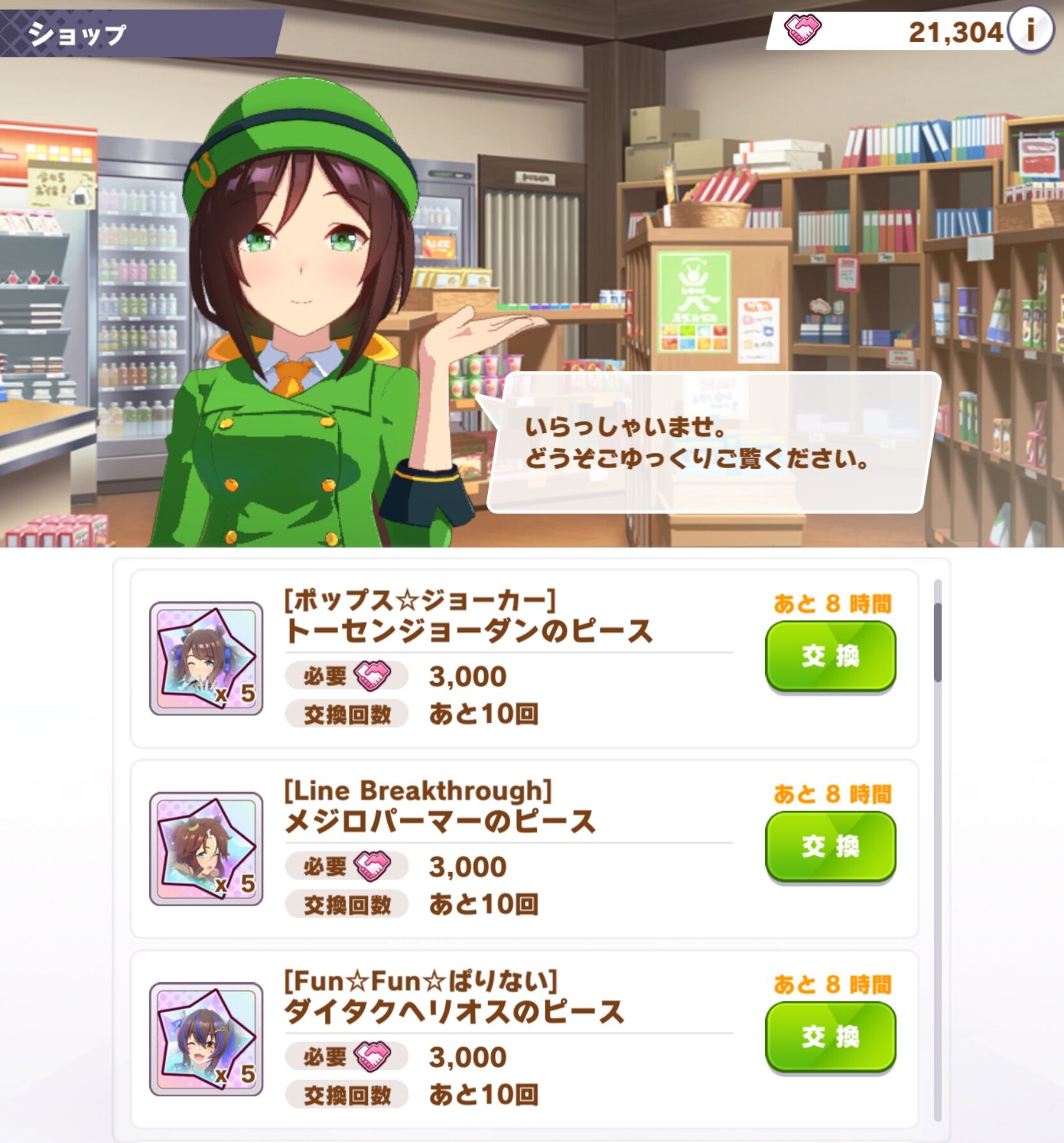Exchange for メジロパーマーのピース
The width and height of the screenshot is (1064, 1143).
831,846
